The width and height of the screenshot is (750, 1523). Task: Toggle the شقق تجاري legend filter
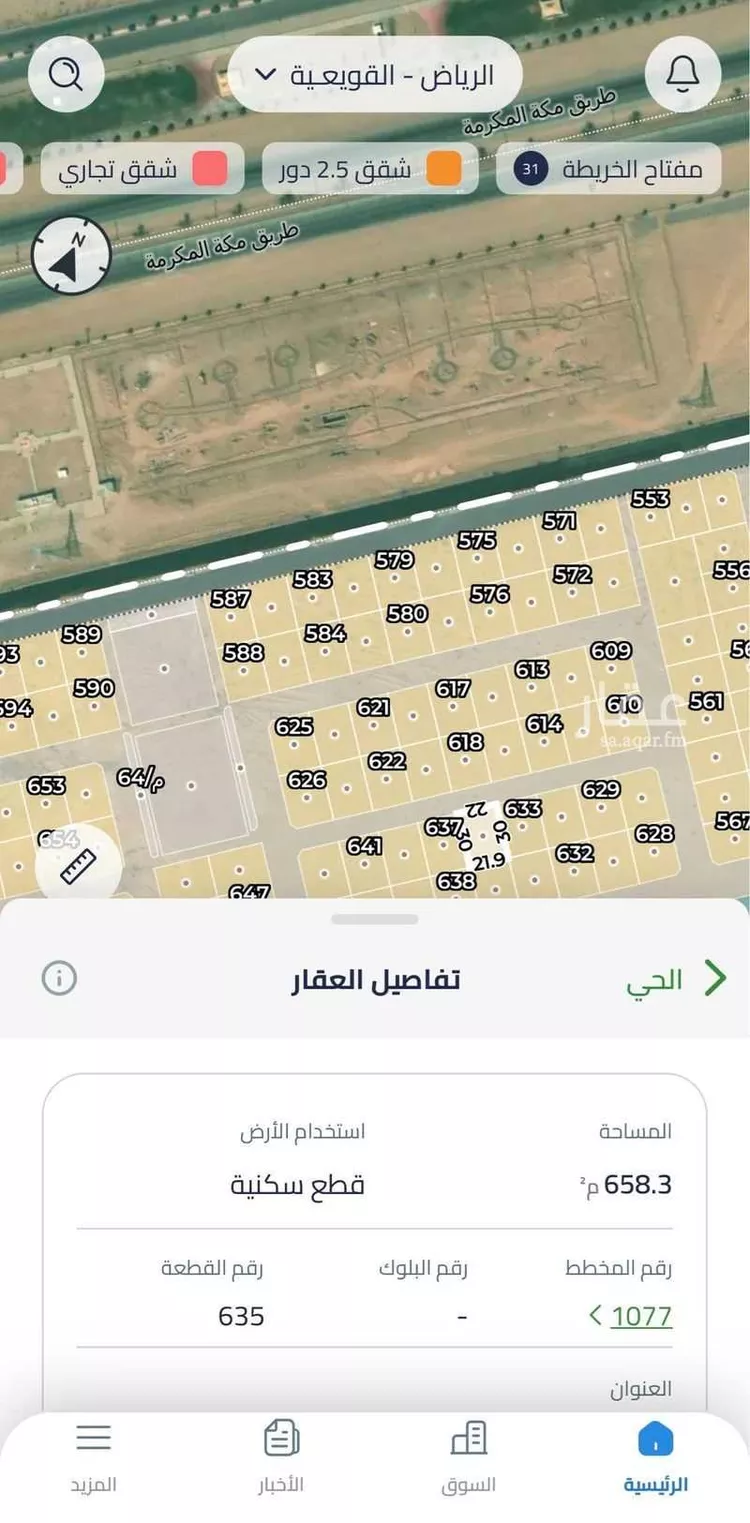pyautogui.click(x=141, y=169)
